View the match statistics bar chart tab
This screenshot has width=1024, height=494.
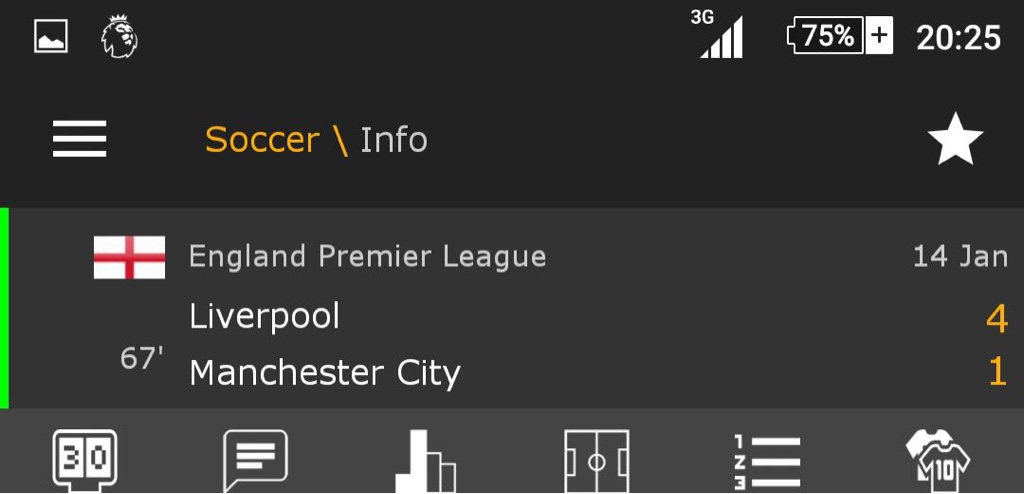[425, 463]
